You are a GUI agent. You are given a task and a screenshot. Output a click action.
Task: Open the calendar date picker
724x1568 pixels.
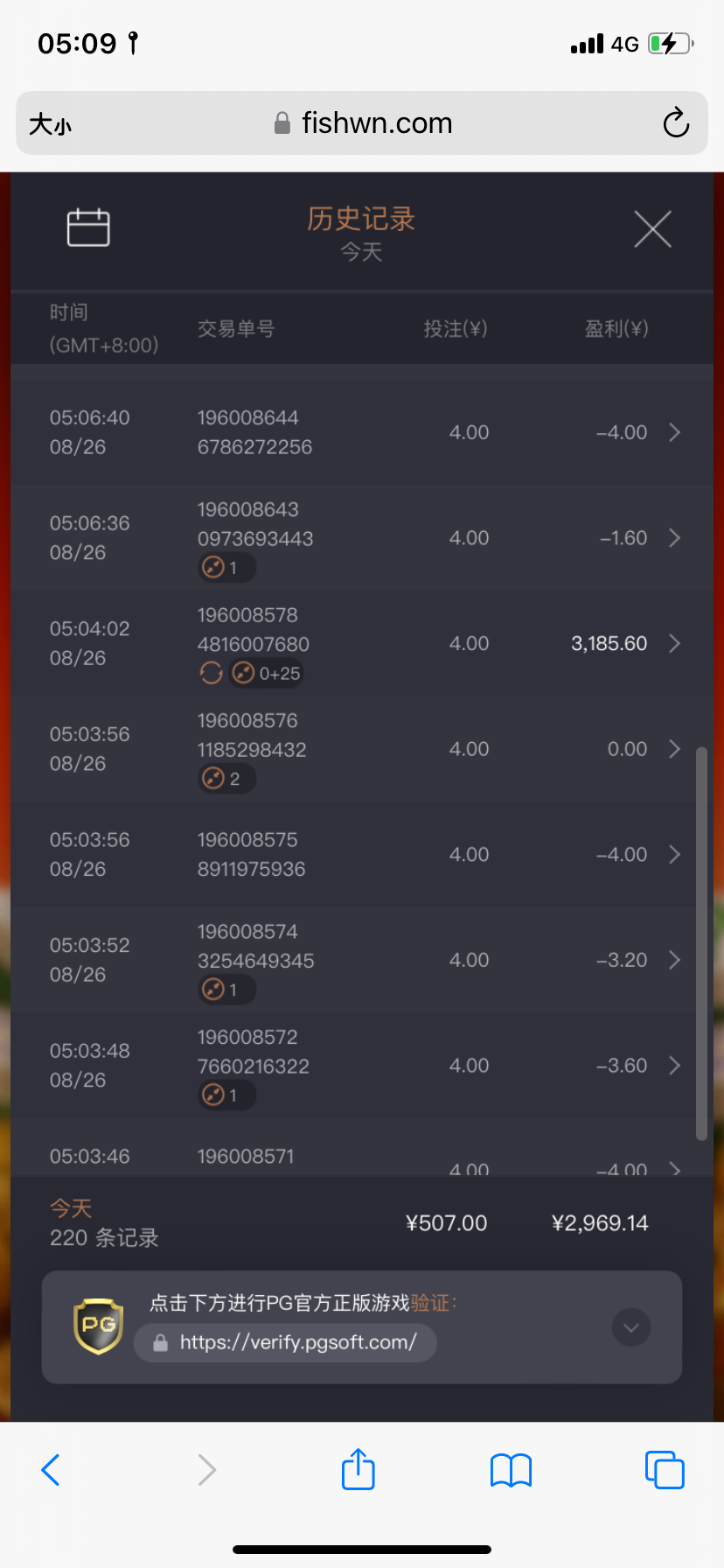88,228
